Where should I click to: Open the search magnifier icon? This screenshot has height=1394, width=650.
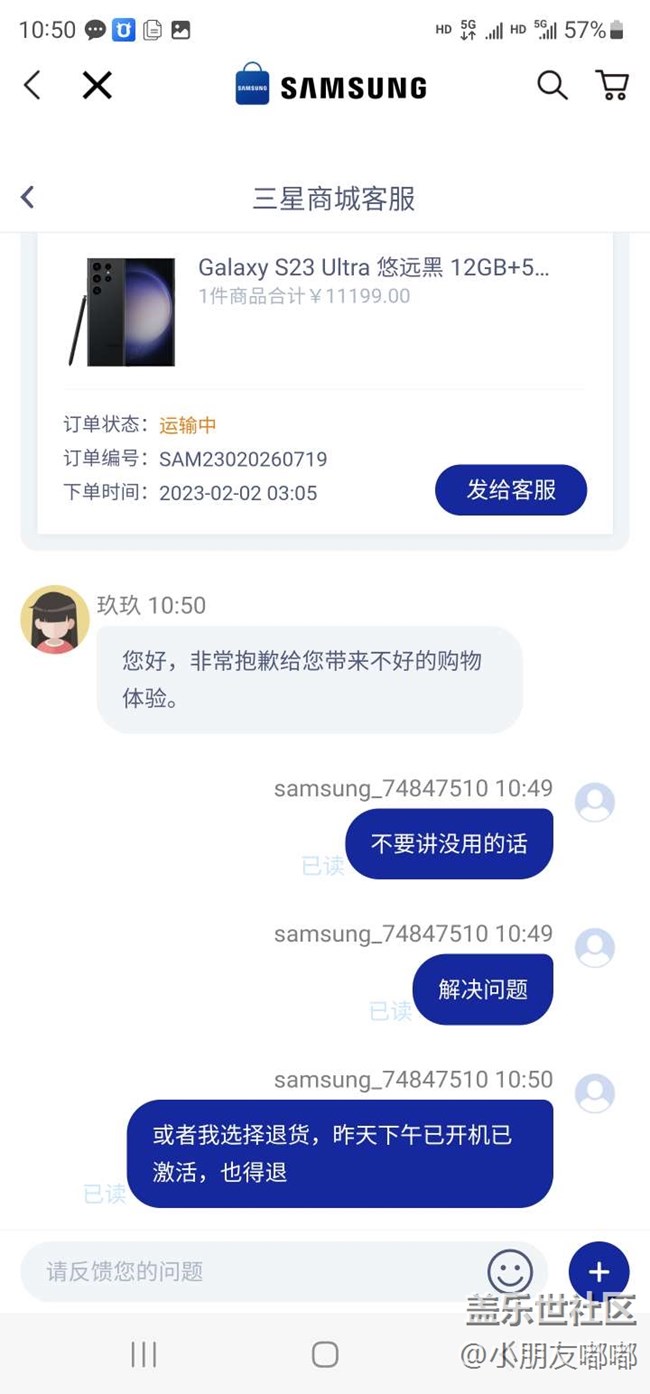[x=552, y=86]
